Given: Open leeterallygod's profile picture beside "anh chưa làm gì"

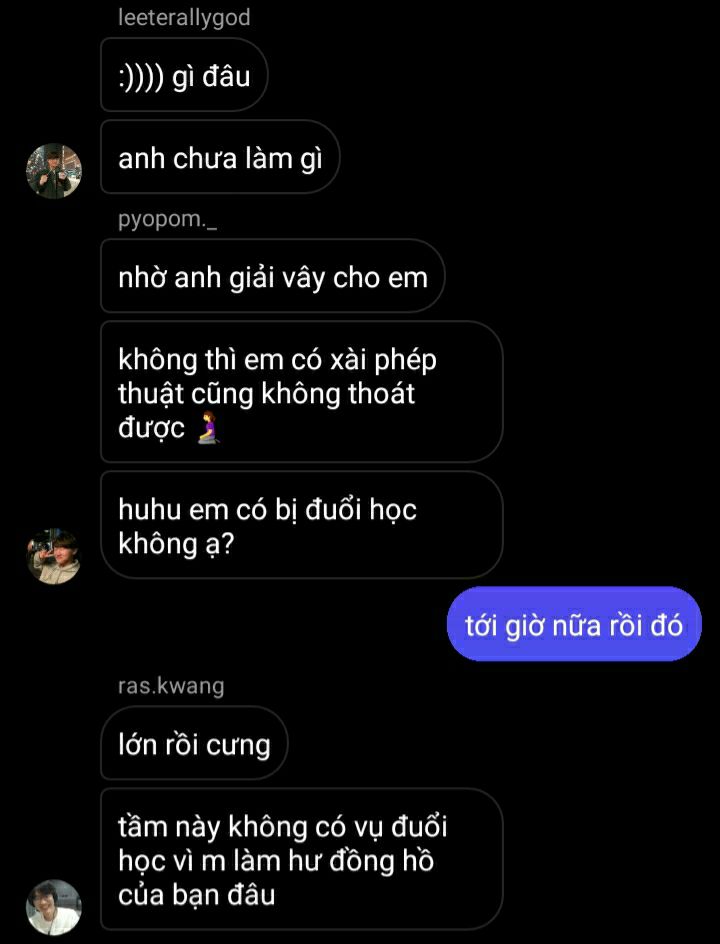Looking at the screenshot, I should pyautogui.click(x=53, y=171).
